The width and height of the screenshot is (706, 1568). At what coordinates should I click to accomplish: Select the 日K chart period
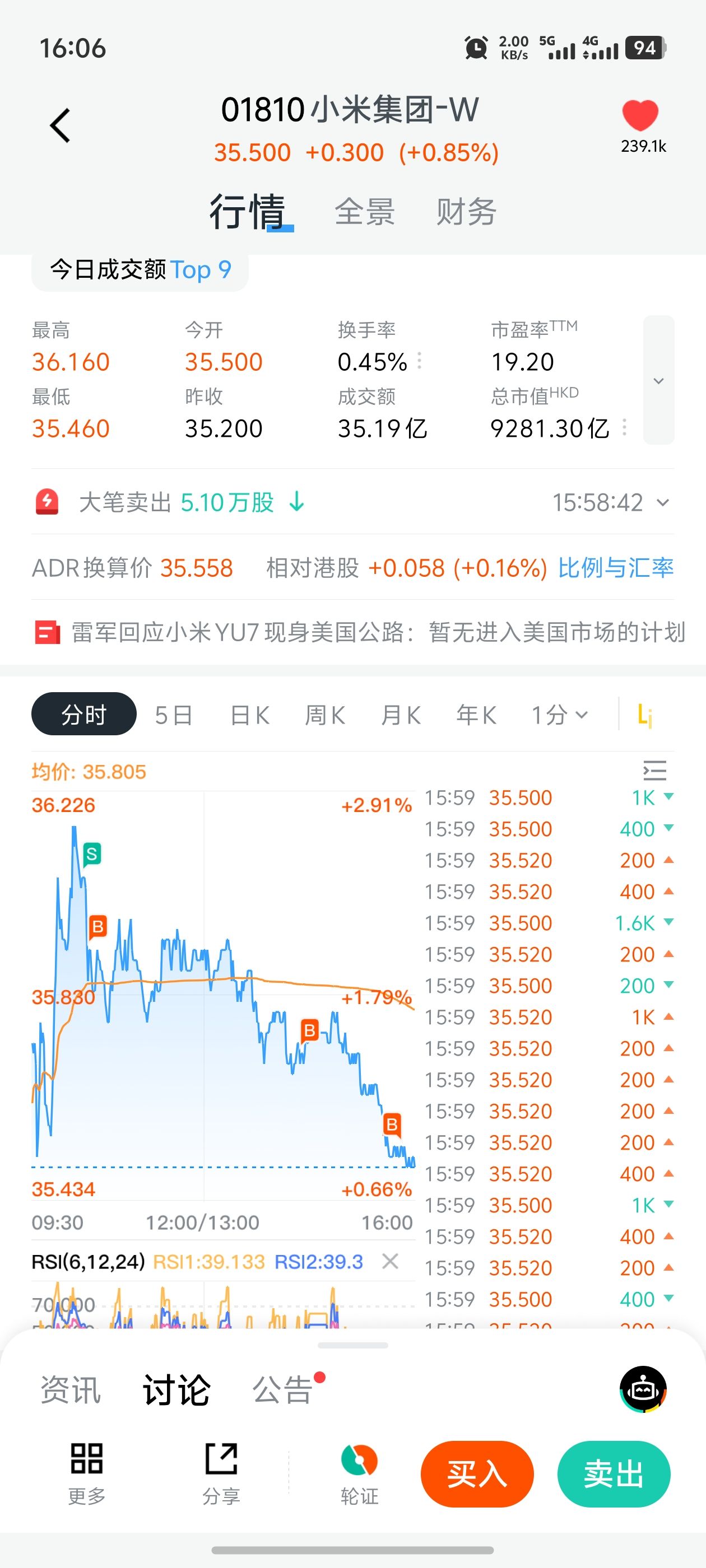pyautogui.click(x=250, y=715)
